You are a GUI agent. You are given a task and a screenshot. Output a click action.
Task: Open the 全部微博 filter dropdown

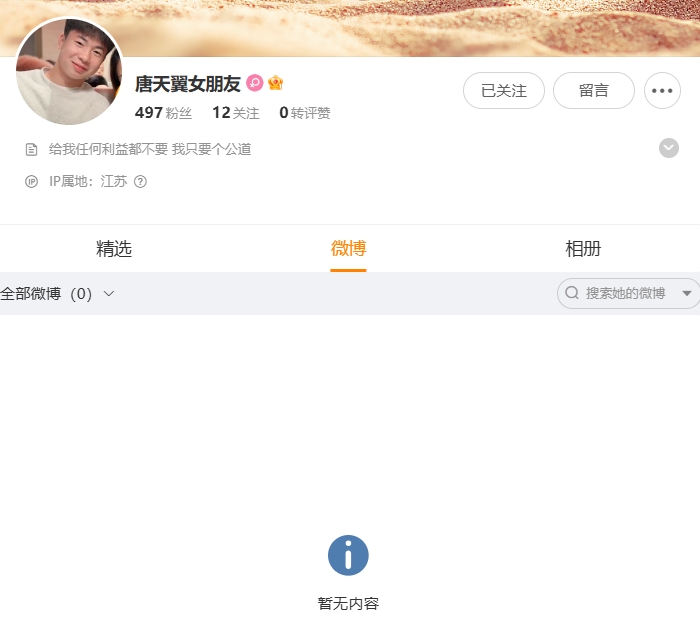(58, 294)
